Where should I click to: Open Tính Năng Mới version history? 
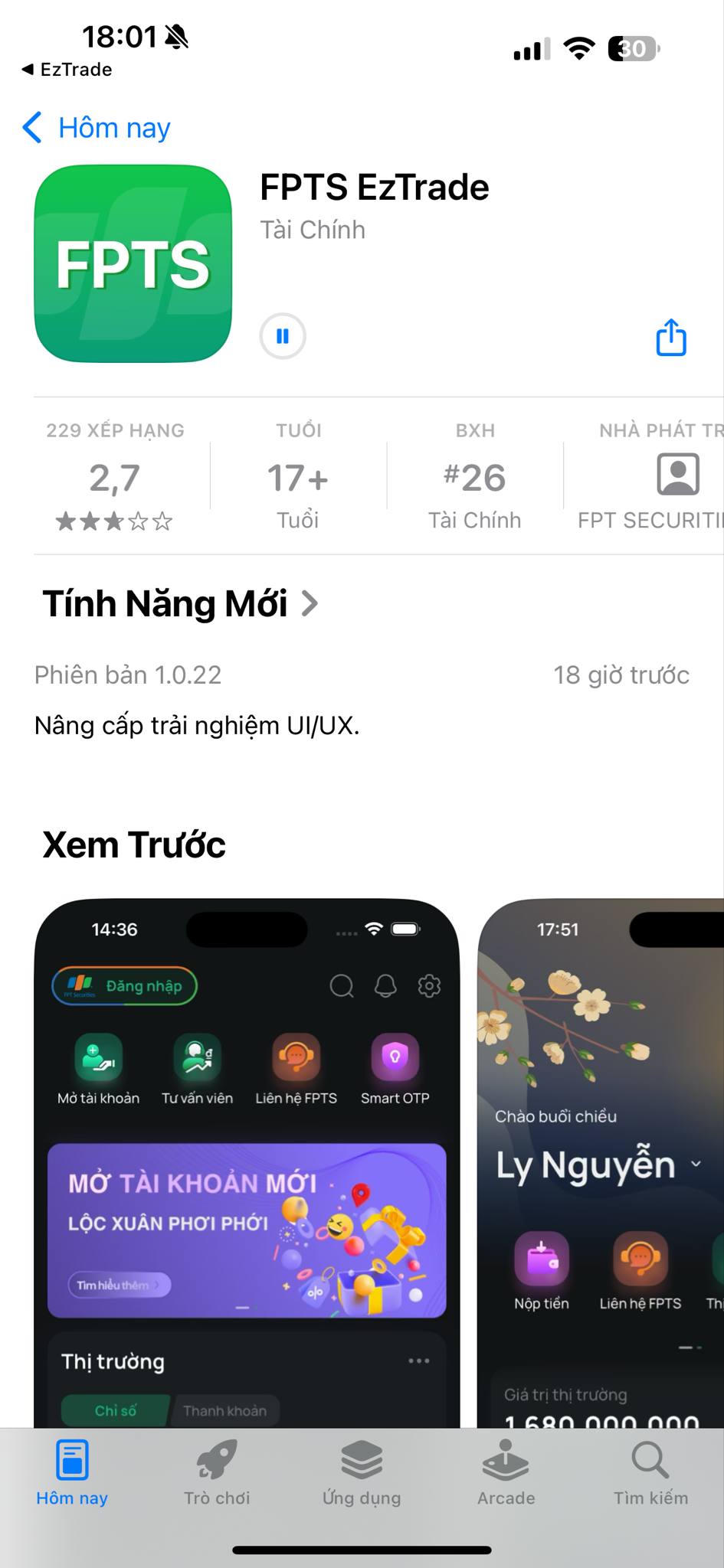point(181,603)
